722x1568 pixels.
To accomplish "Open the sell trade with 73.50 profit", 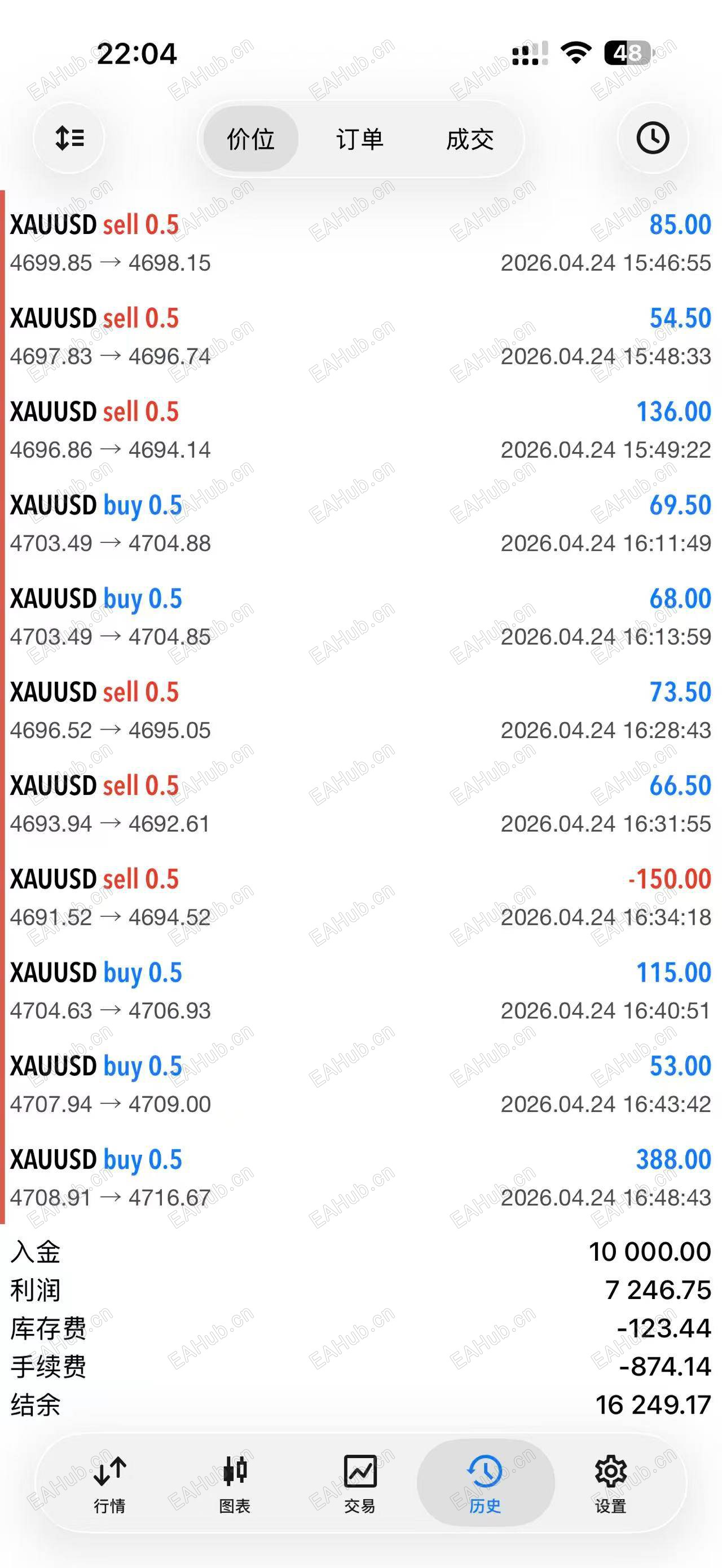I will tap(360, 710).
